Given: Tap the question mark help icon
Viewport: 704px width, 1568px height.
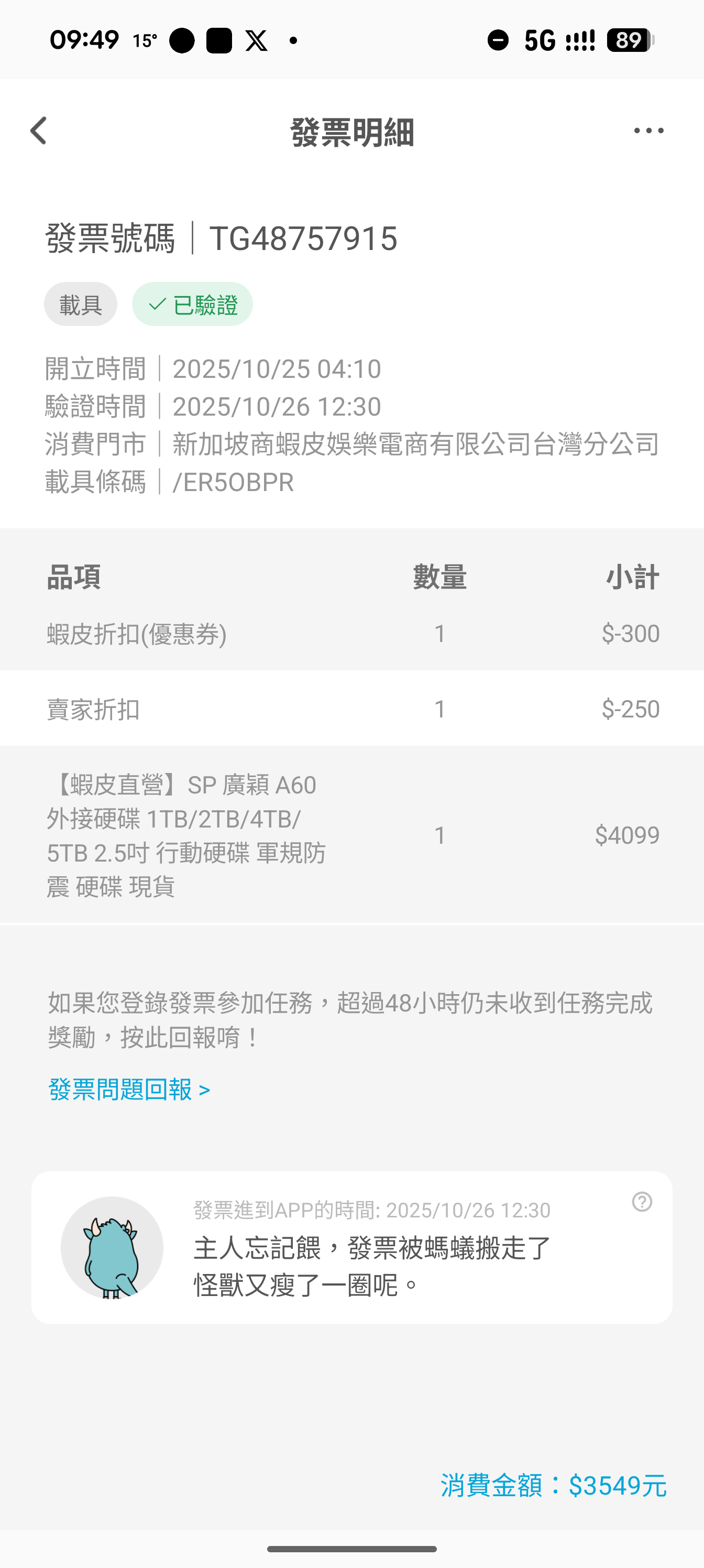Looking at the screenshot, I should click(x=642, y=1202).
